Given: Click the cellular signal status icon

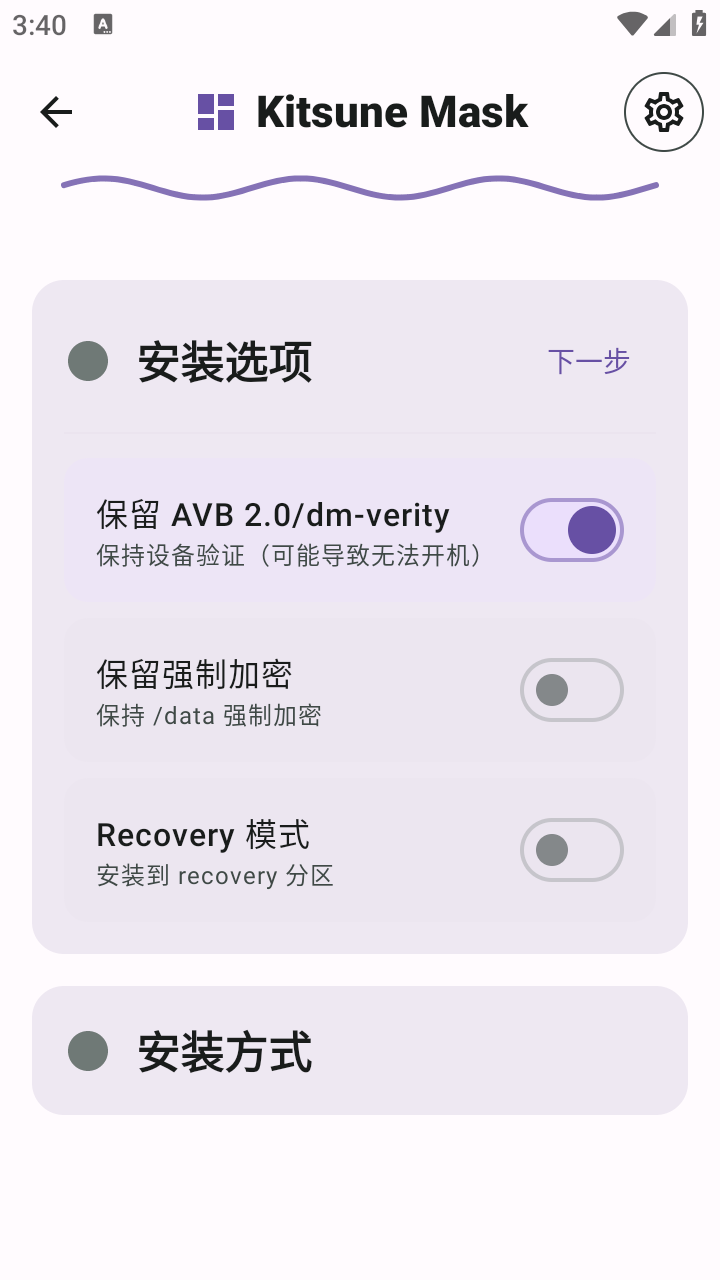Looking at the screenshot, I should tap(664, 22).
